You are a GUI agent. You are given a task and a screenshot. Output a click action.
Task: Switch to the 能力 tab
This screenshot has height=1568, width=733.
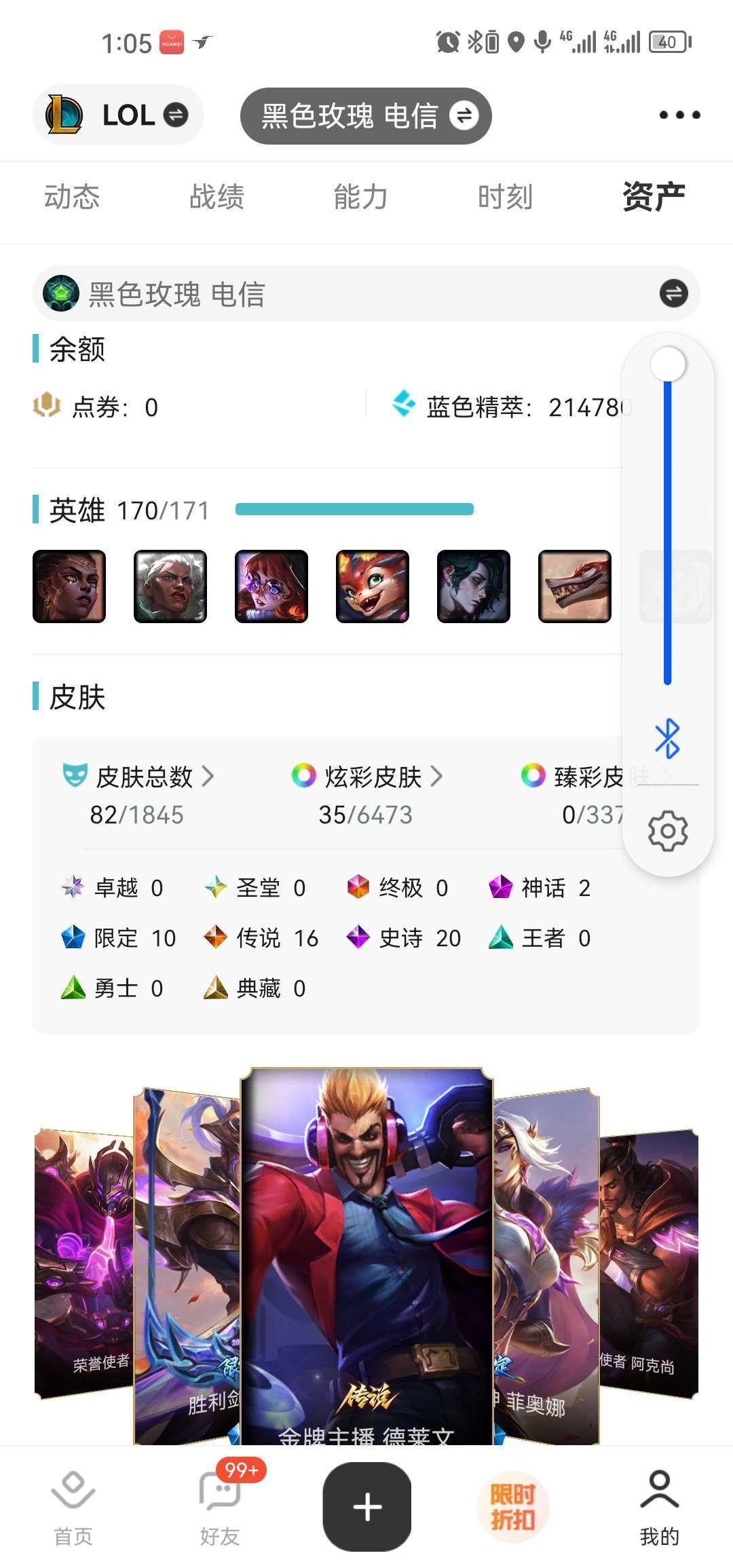pos(360,197)
